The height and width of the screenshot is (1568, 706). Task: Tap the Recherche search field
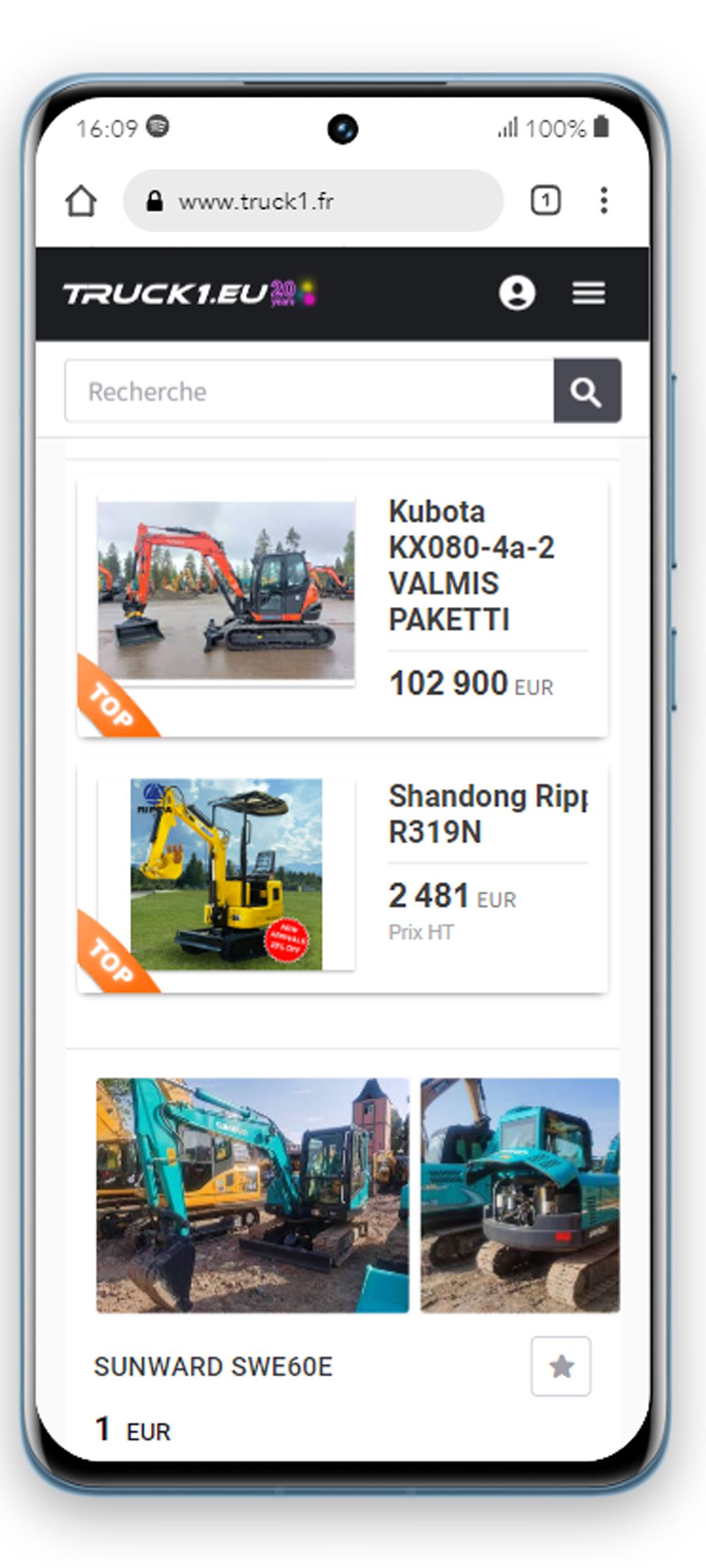309,391
